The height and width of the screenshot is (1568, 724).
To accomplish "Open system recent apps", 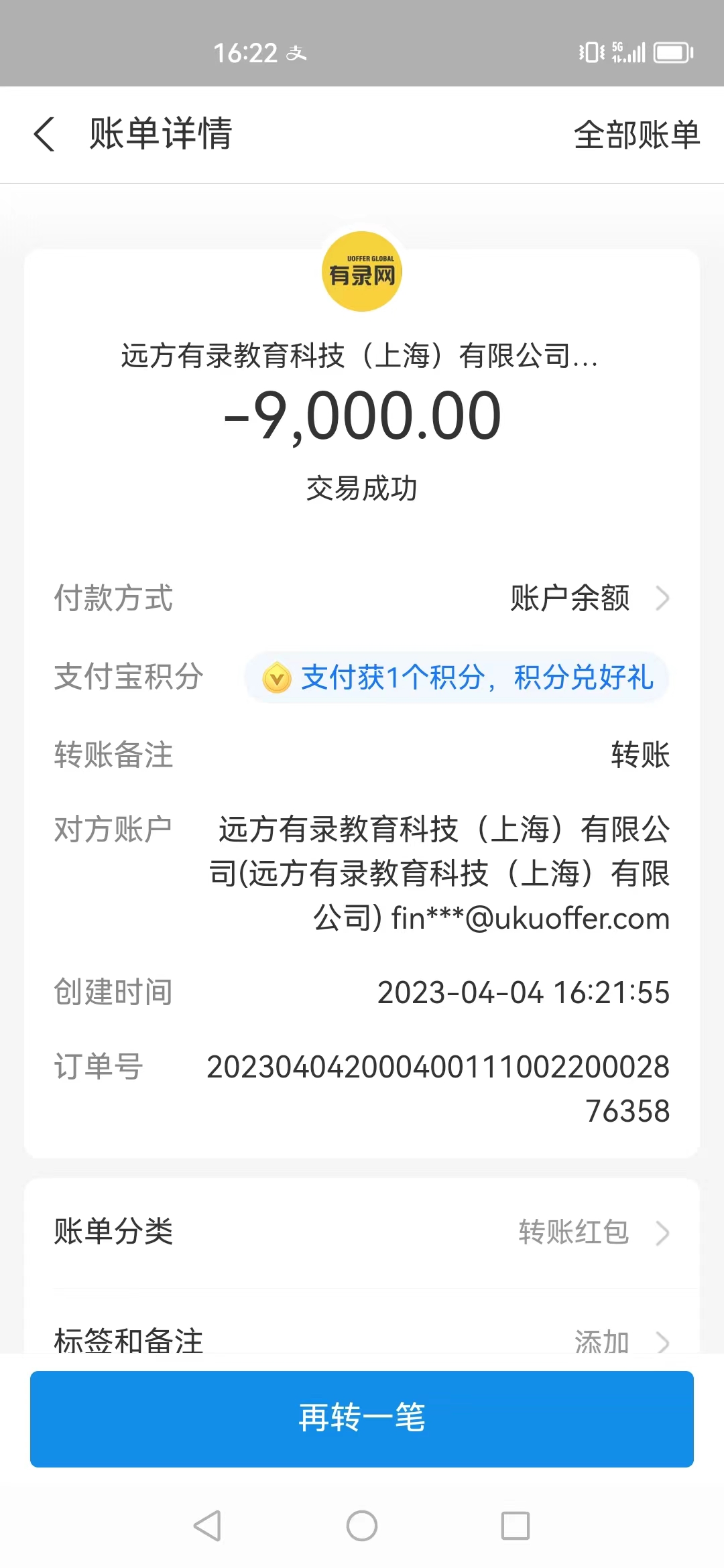I will pos(516,1526).
